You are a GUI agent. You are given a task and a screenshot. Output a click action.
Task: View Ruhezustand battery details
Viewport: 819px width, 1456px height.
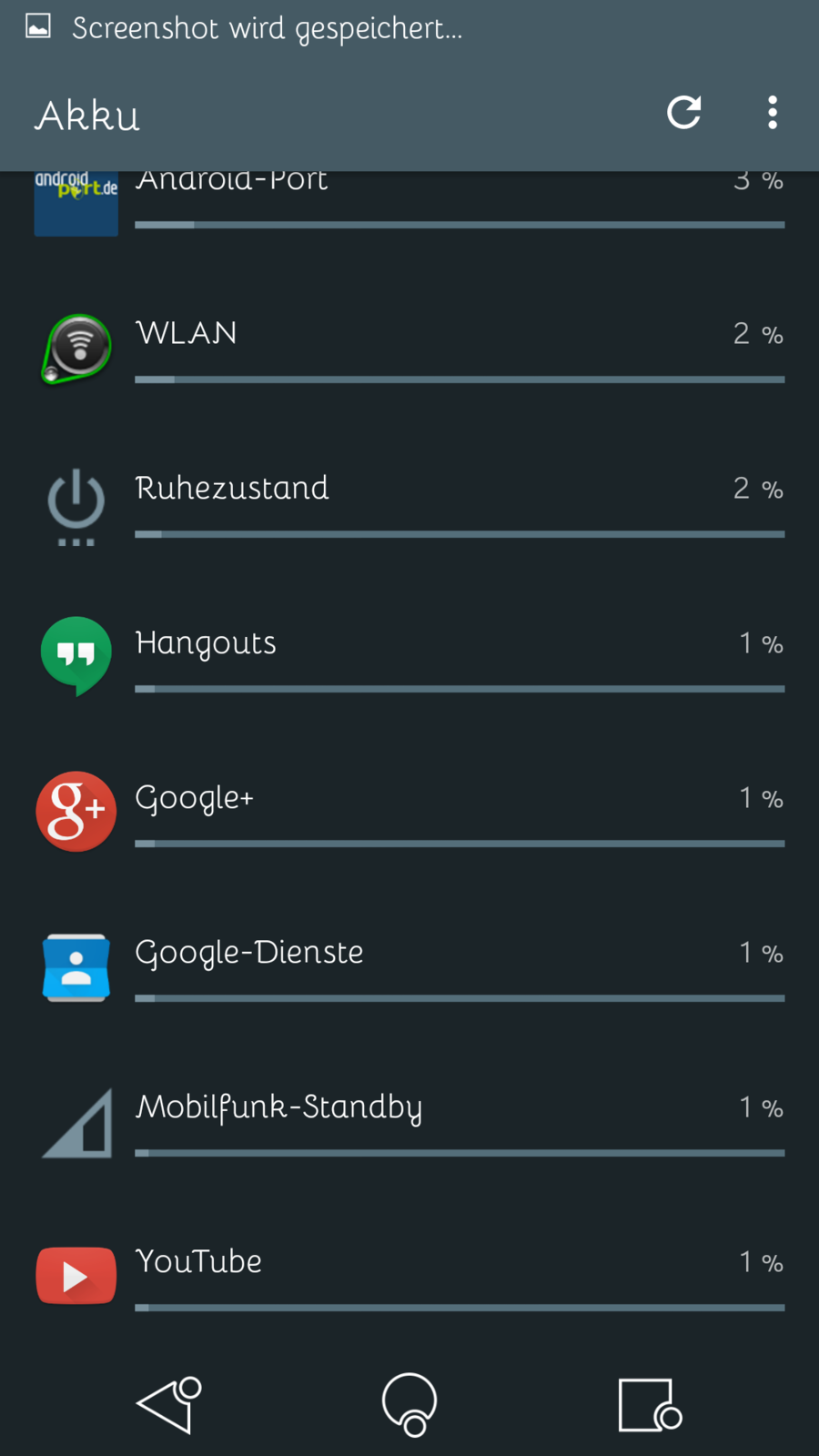[409, 505]
